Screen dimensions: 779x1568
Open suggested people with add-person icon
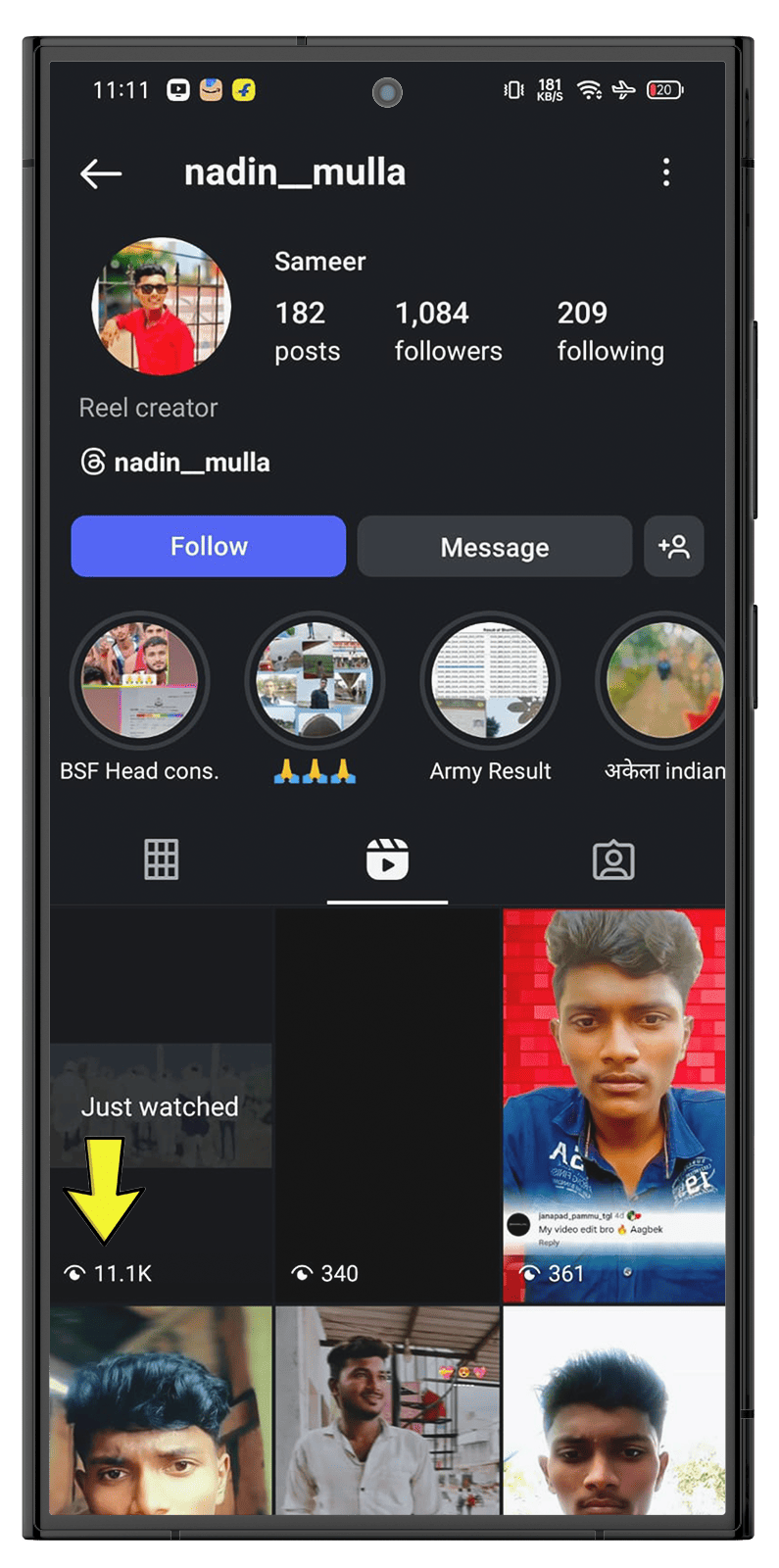[x=674, y=546]
